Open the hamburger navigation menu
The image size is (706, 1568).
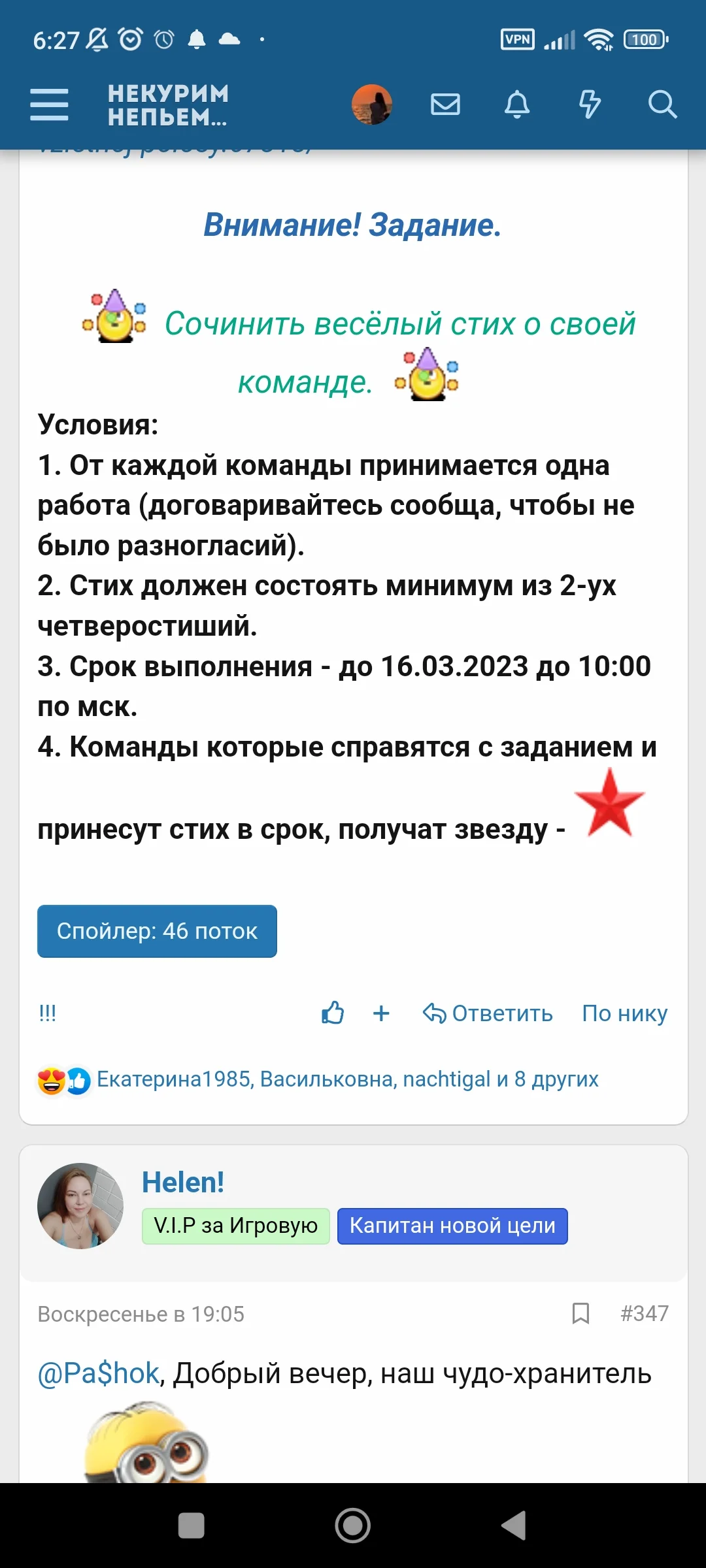[49, 105]
